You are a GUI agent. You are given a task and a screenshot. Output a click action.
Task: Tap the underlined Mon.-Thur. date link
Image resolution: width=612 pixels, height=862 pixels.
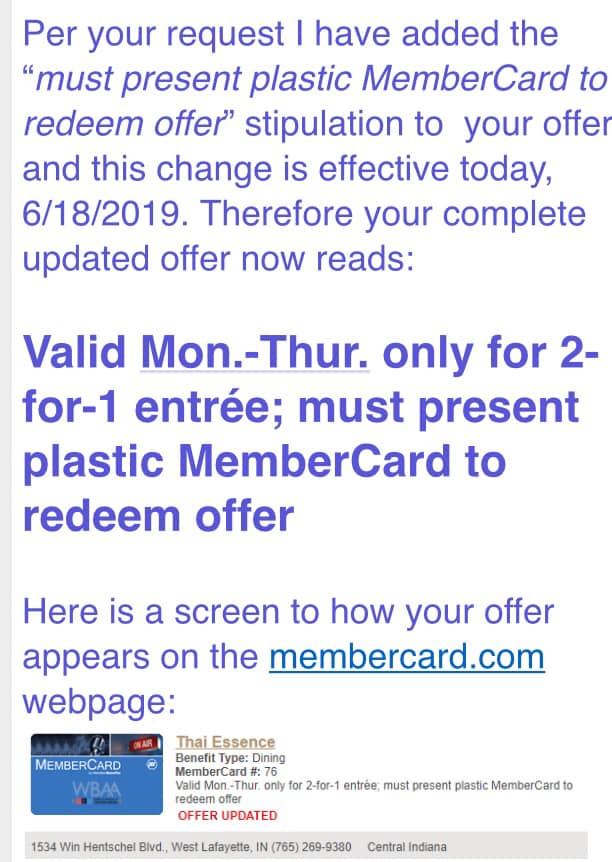click(255, 352)
